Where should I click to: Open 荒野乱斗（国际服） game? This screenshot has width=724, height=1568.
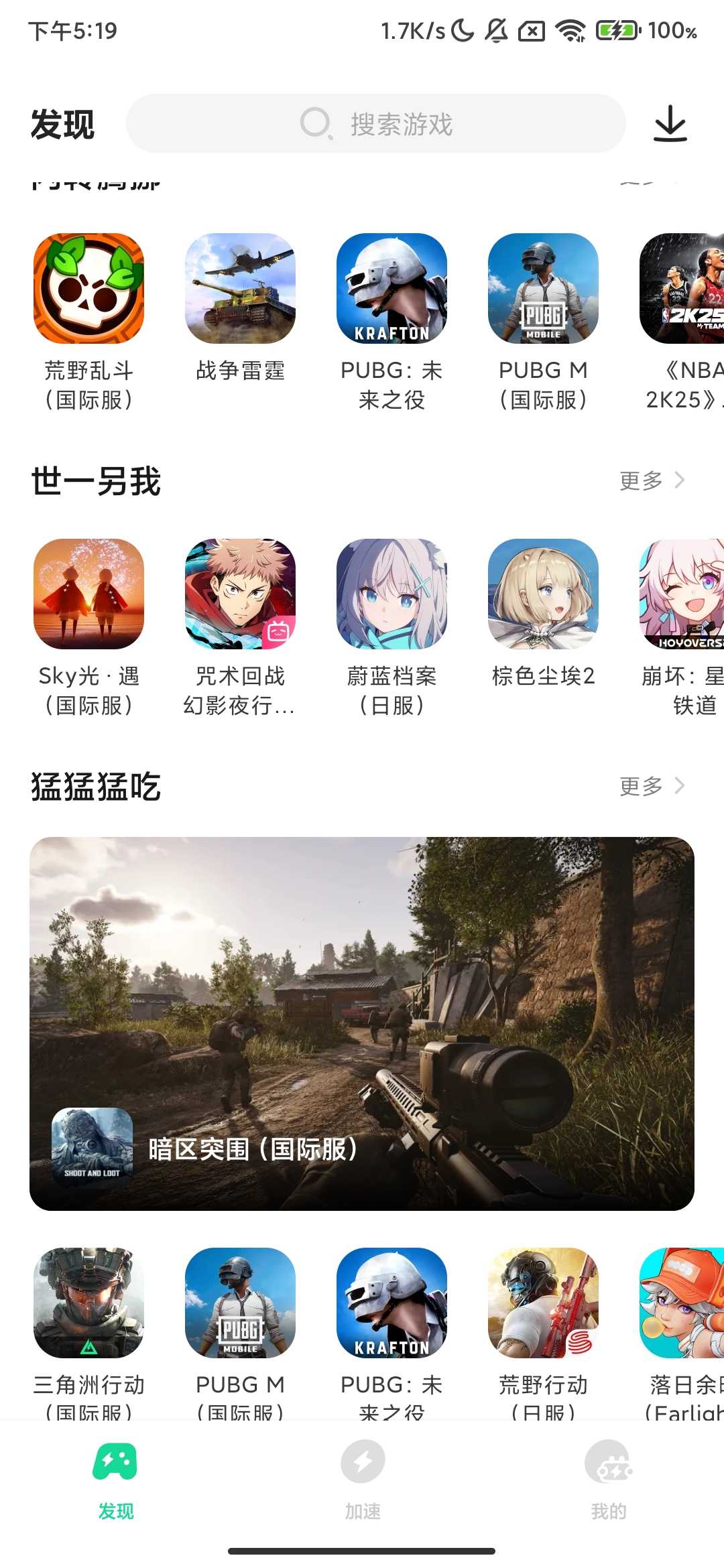point(89,289)
